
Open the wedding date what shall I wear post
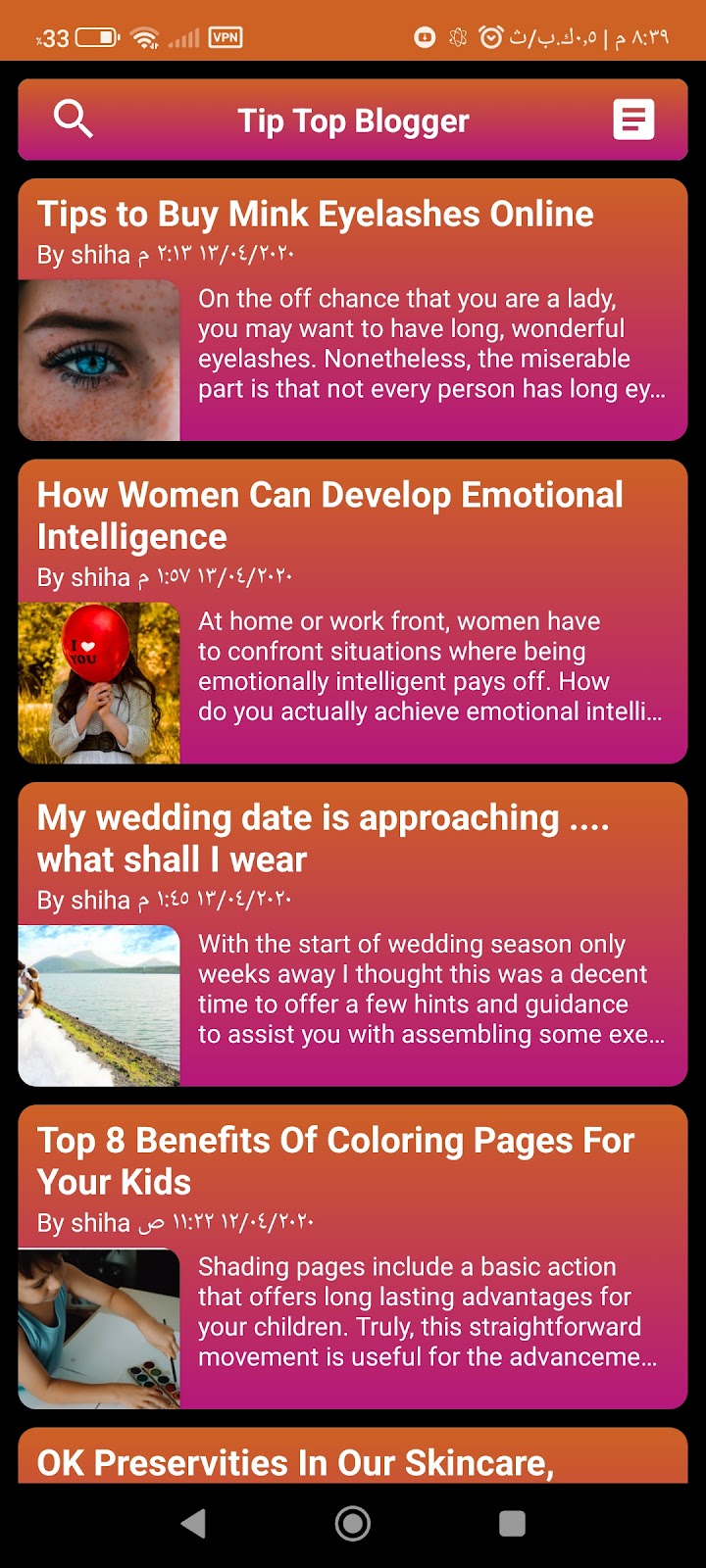click(x=353, y=934)
